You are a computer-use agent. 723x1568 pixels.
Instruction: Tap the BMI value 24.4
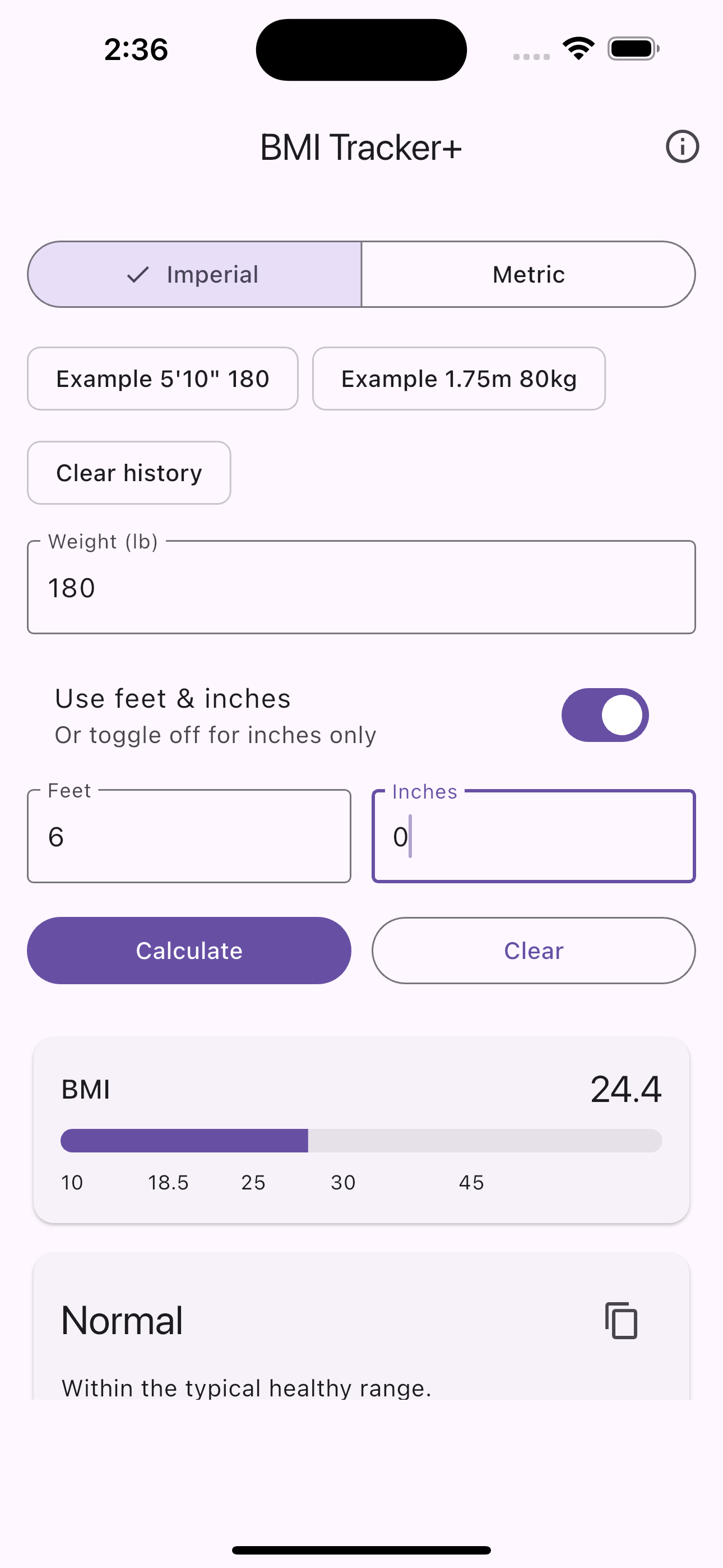[x=625, y=1089]
